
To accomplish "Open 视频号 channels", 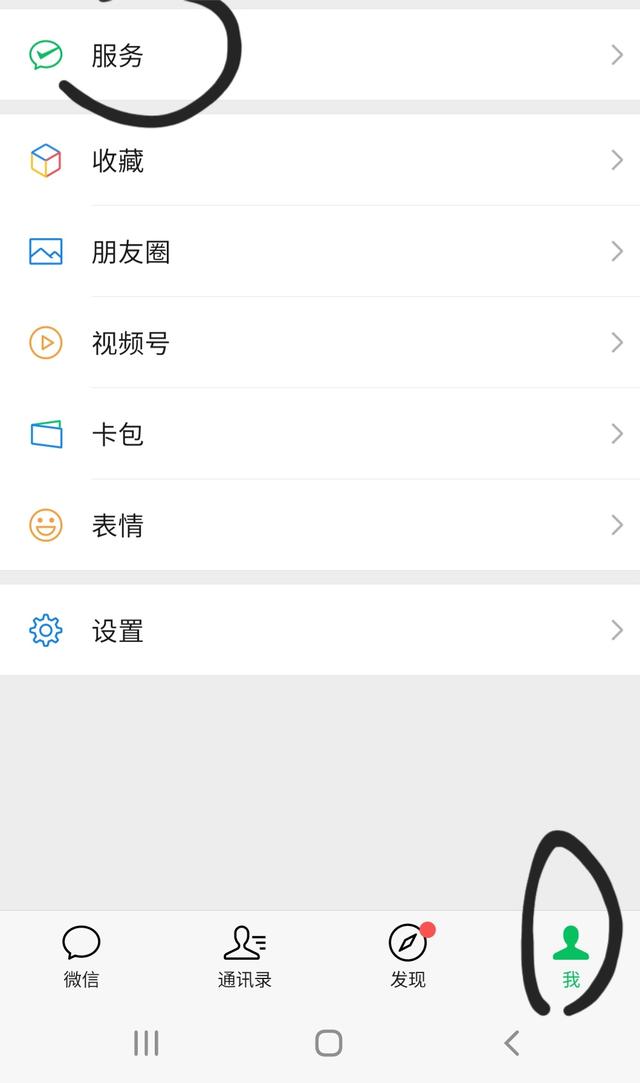I will point(320,343).
